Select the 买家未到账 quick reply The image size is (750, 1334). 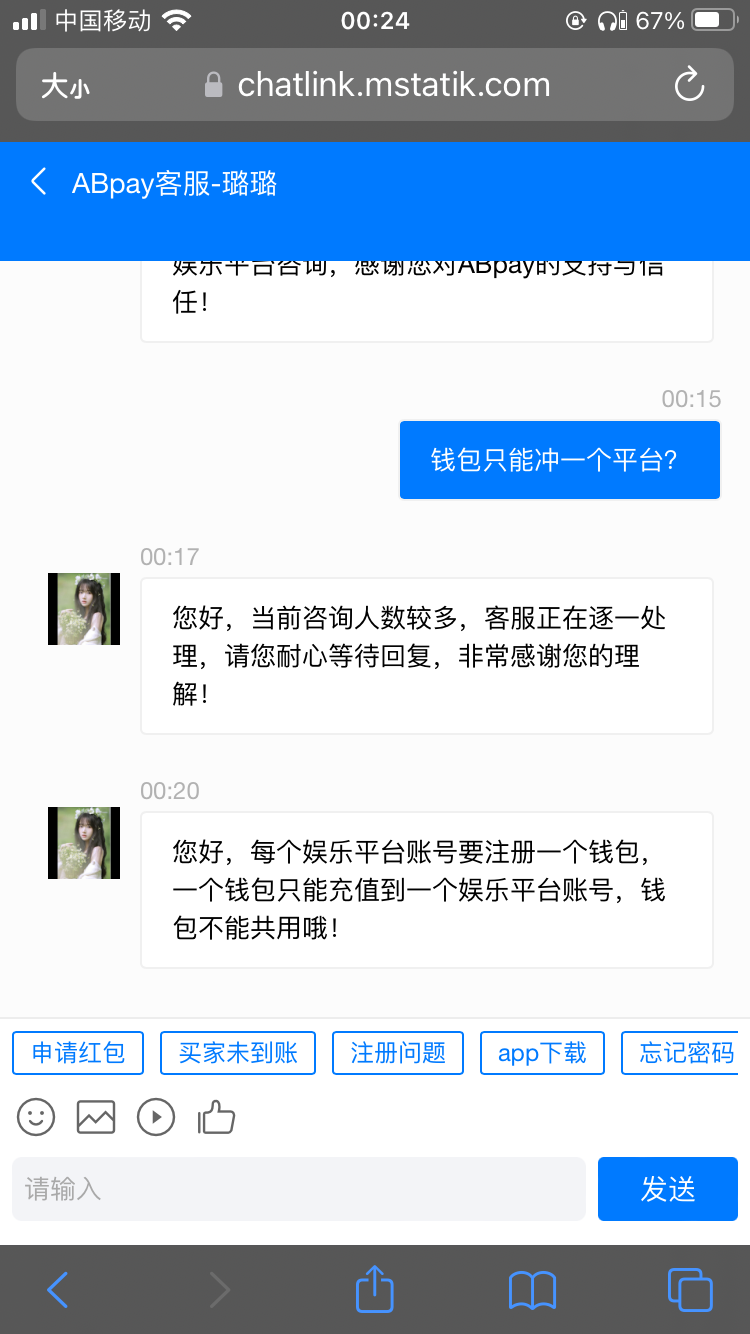[x=238, y=1053]
